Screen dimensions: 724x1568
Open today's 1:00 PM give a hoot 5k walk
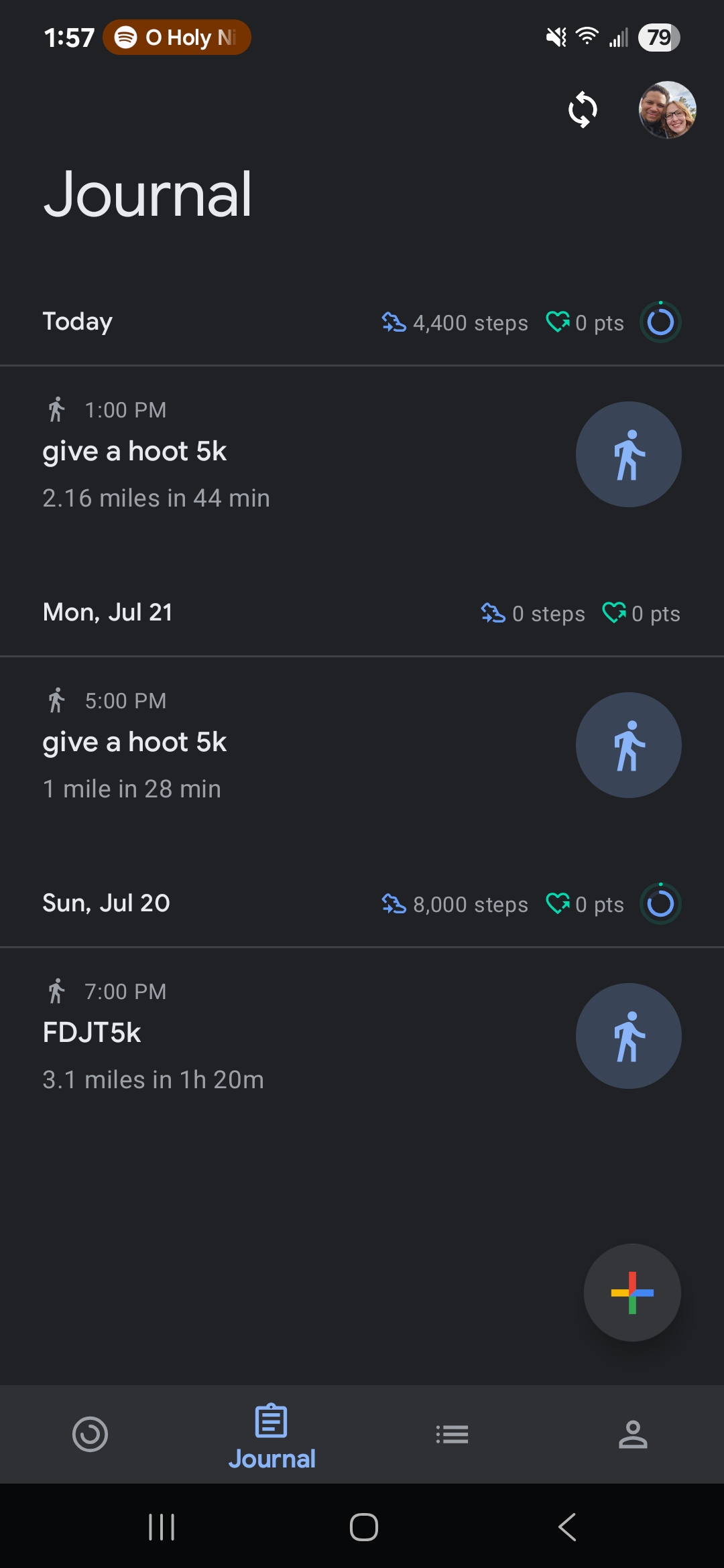pos(362,454)
